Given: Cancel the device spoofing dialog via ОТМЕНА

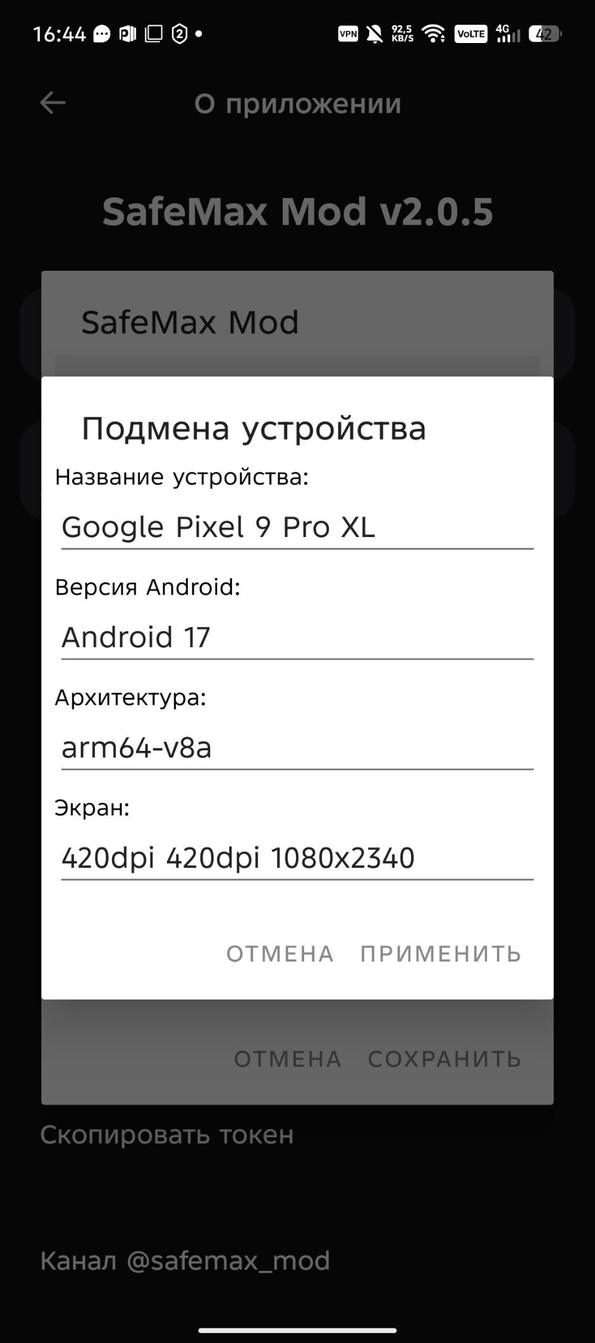Looking at the screenshot, I should pyautogui.click(x=280, y=954).
